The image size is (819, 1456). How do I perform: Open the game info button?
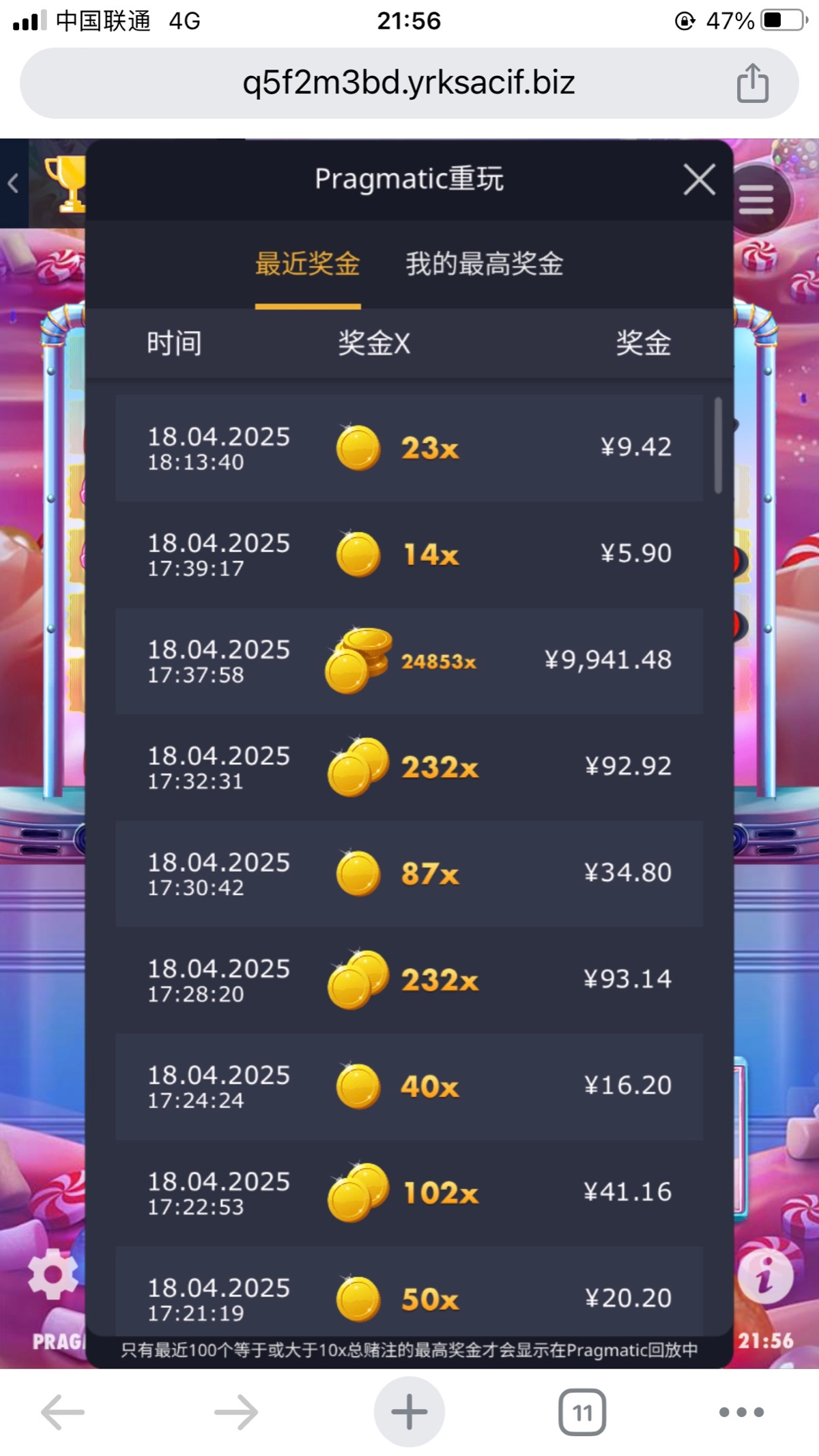click(x=766, y=1275)
